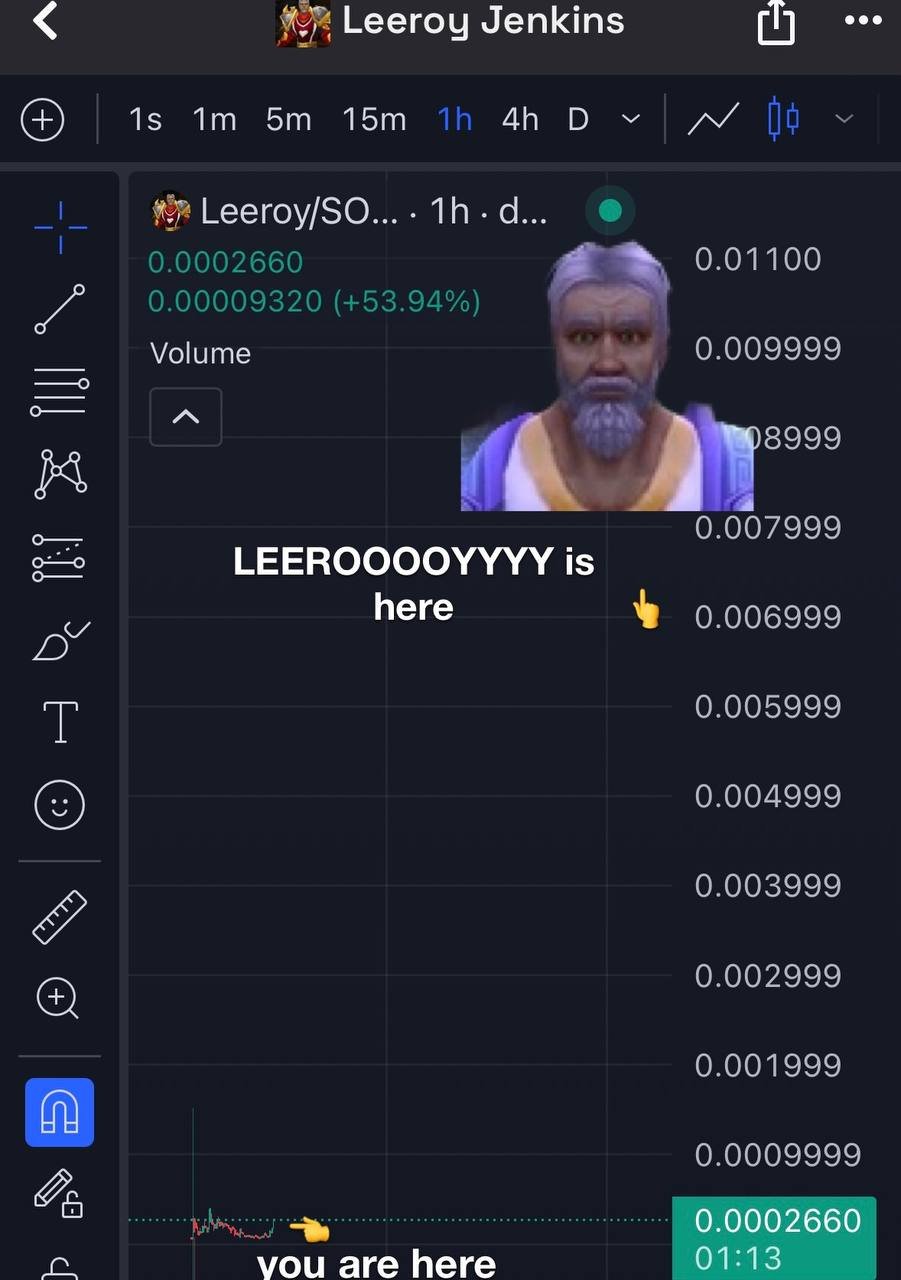This screenshot has height=1280, width=901.
Task: Share the Leeroy Jenkins chart
Action: [x=776, y=24]
